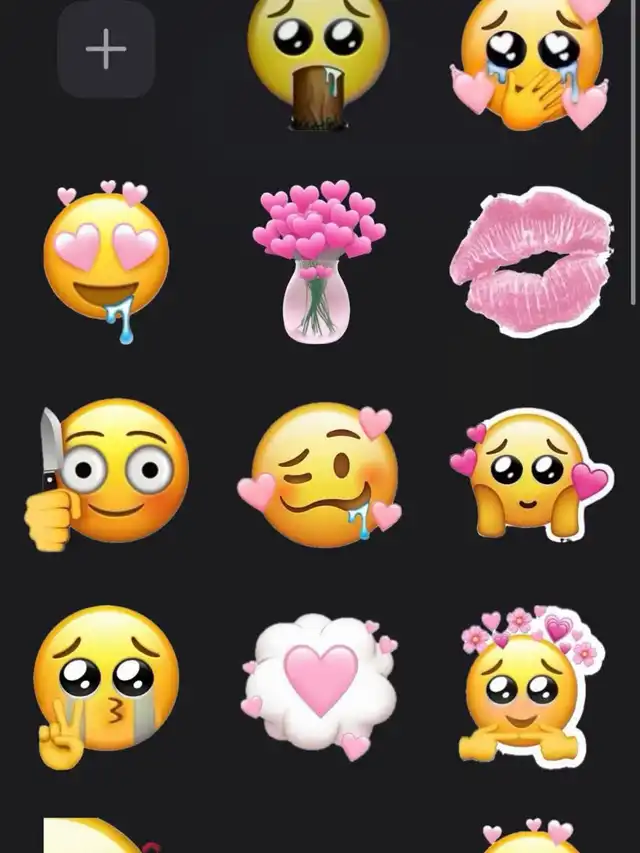The width and height of the screenshot is (640, 853).
Task: Select the pleading emoji biting wood sticker
Action: [318, 60]
